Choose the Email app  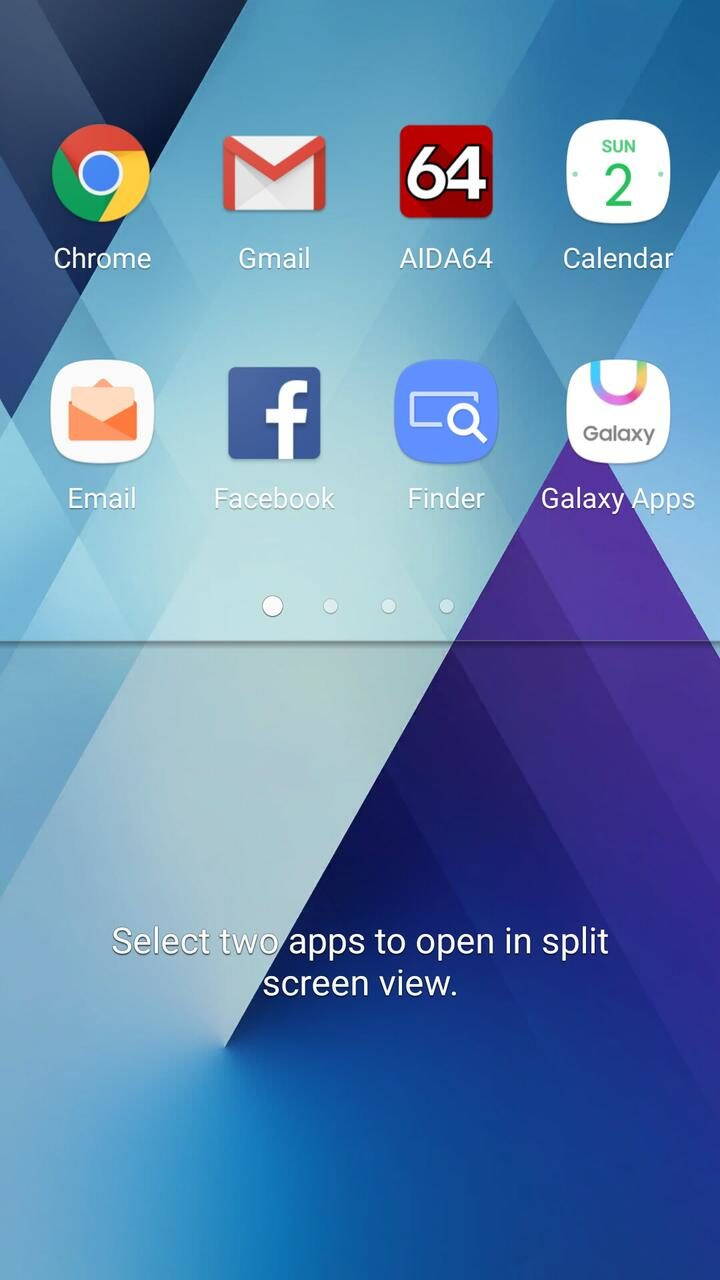click(101, 412)
